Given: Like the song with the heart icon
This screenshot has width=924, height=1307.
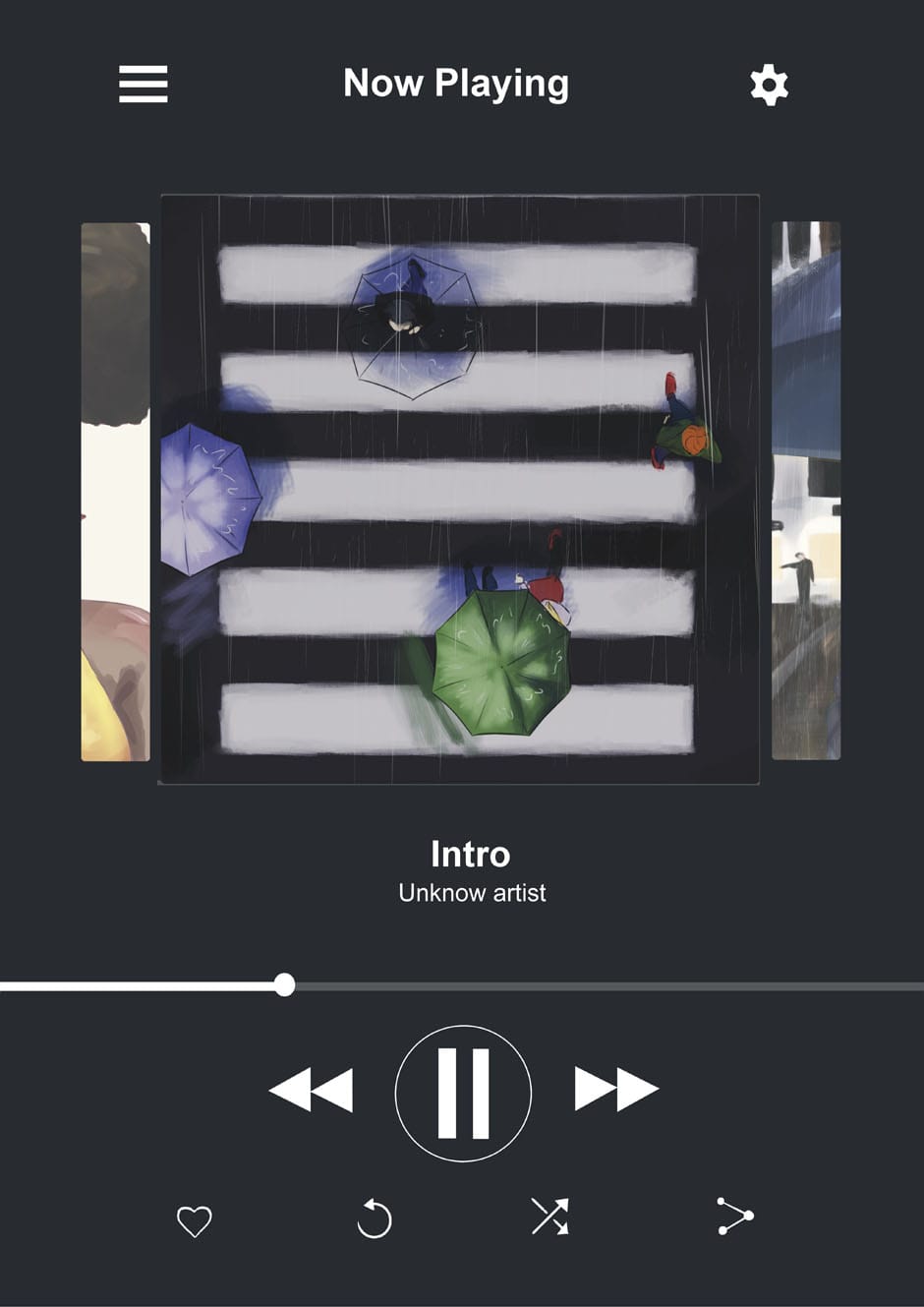Looking at the screenshot, I should [x=194, y=1221].
